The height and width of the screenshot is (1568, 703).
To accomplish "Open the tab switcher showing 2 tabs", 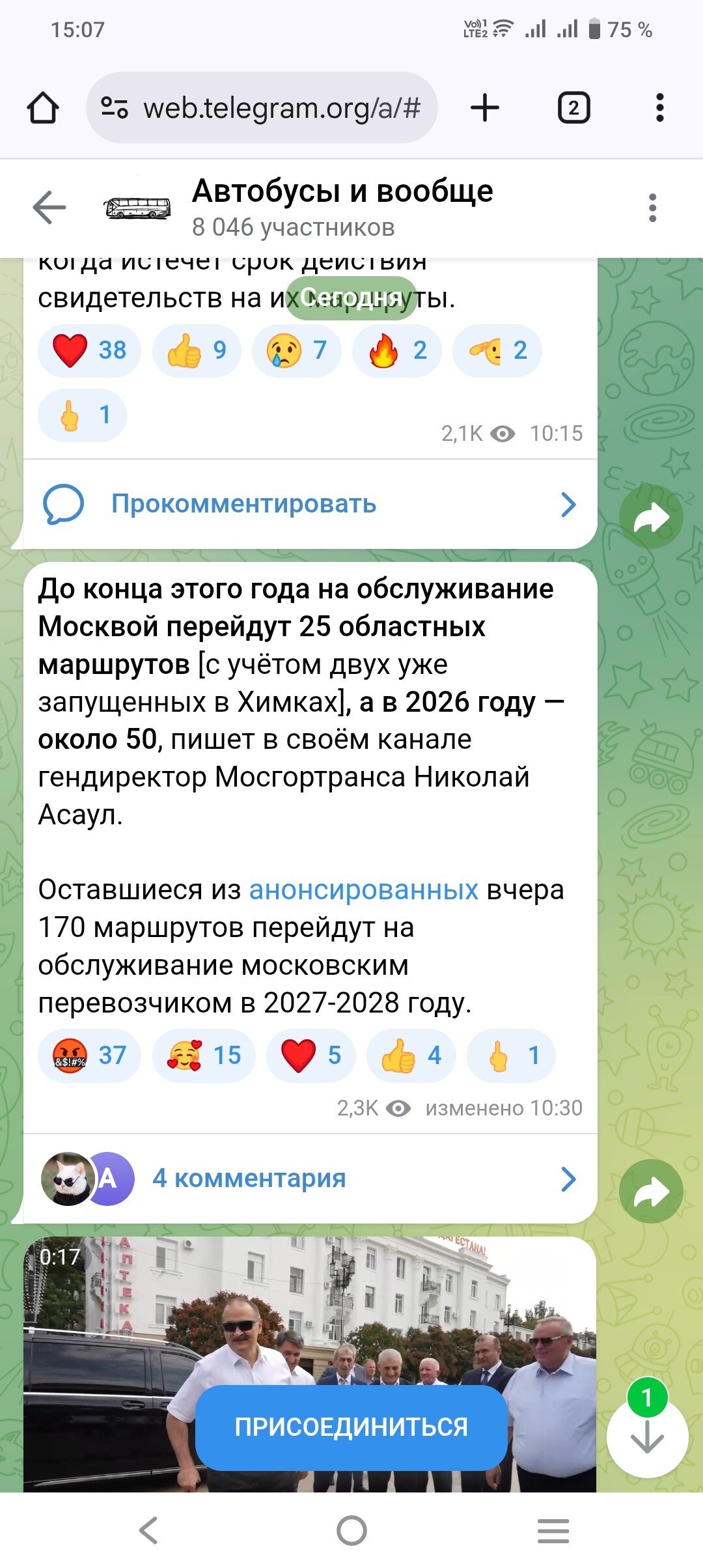I will (x=573, y=107).
